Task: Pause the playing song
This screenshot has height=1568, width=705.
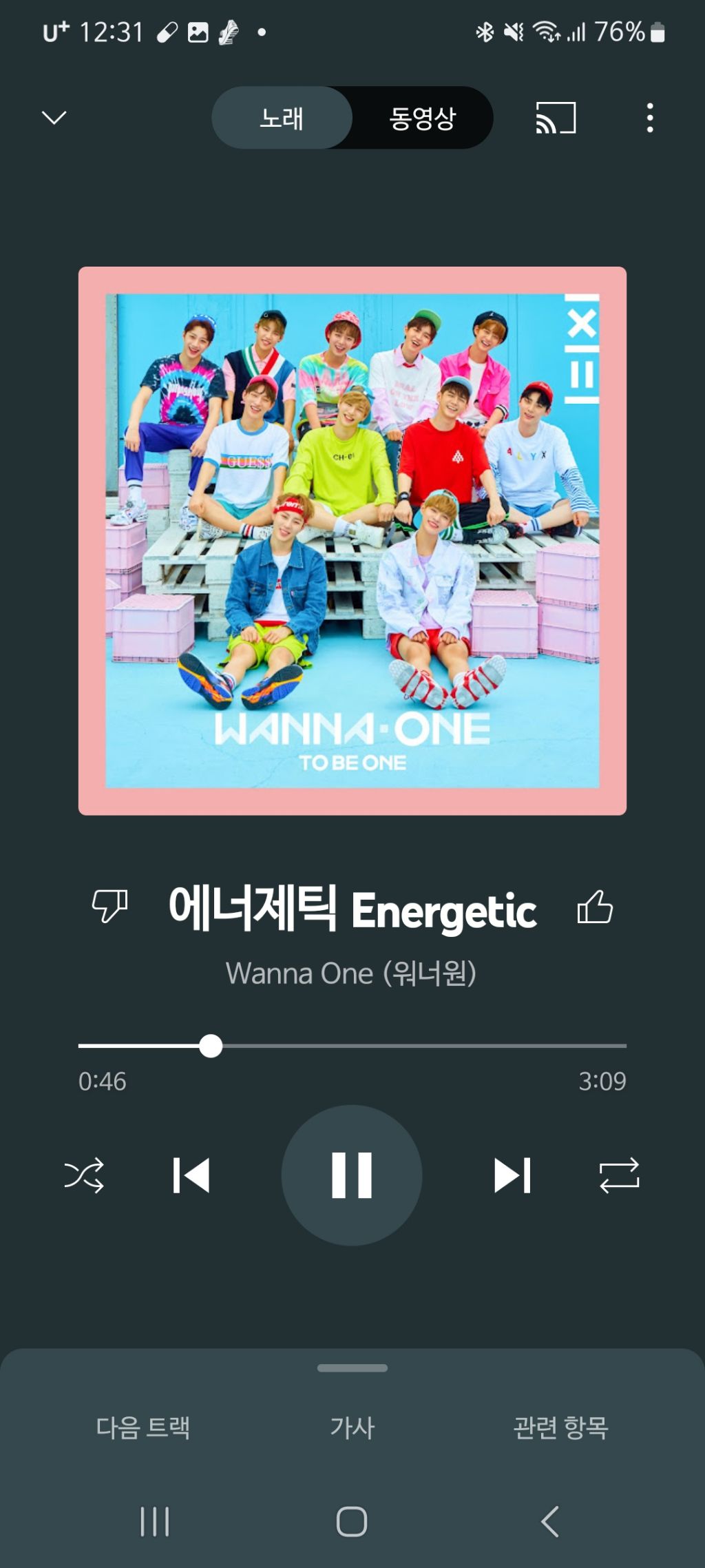Action: pos(352,1175)
